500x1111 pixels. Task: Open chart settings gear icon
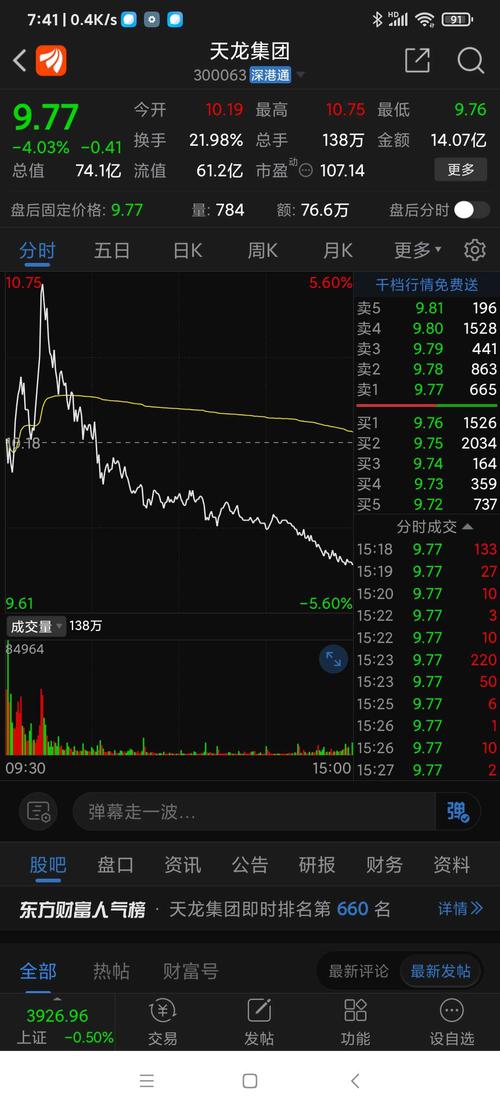point(475,250)
